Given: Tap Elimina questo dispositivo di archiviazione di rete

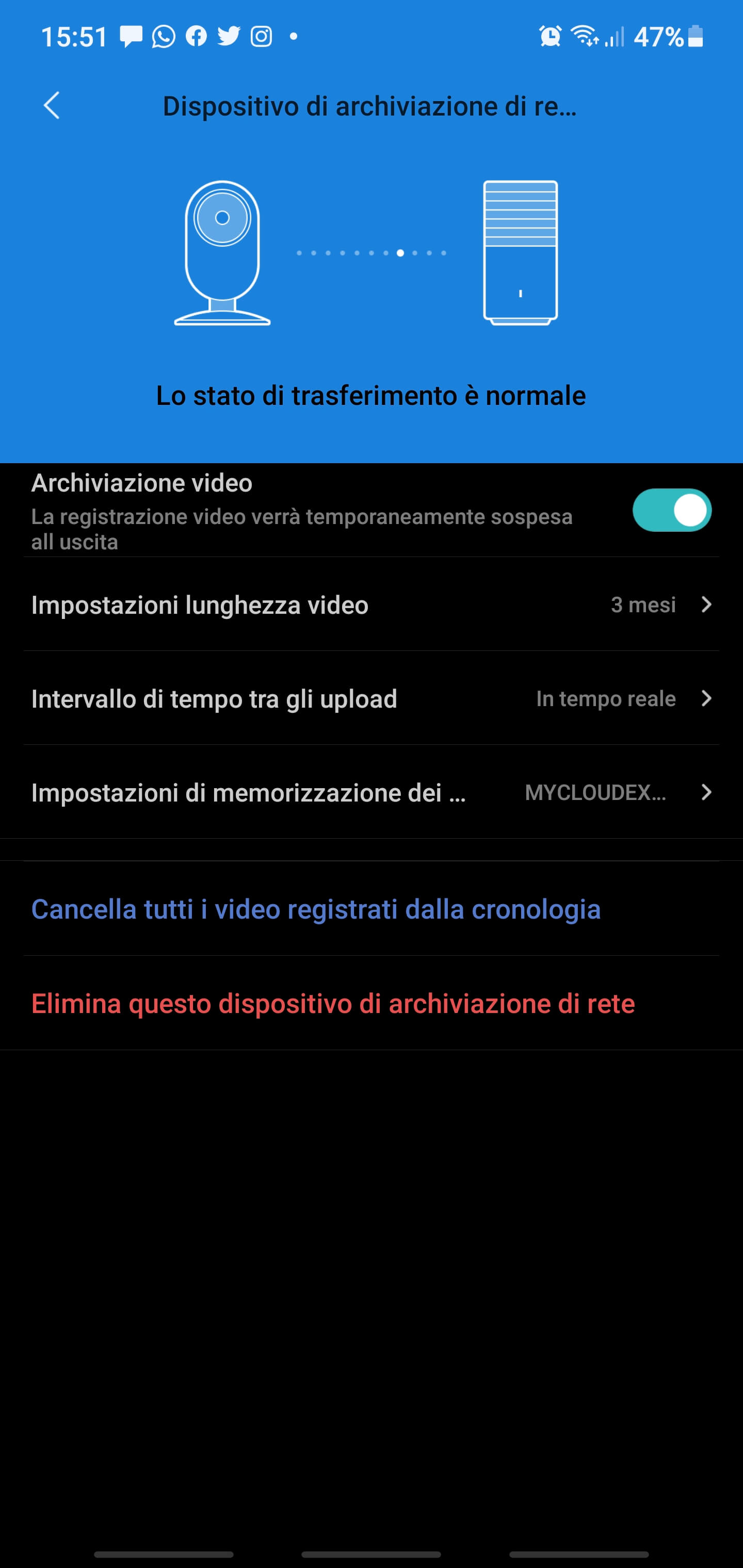Looking at the screenshot, I should pyautogui.click(x=332, y=1004).
